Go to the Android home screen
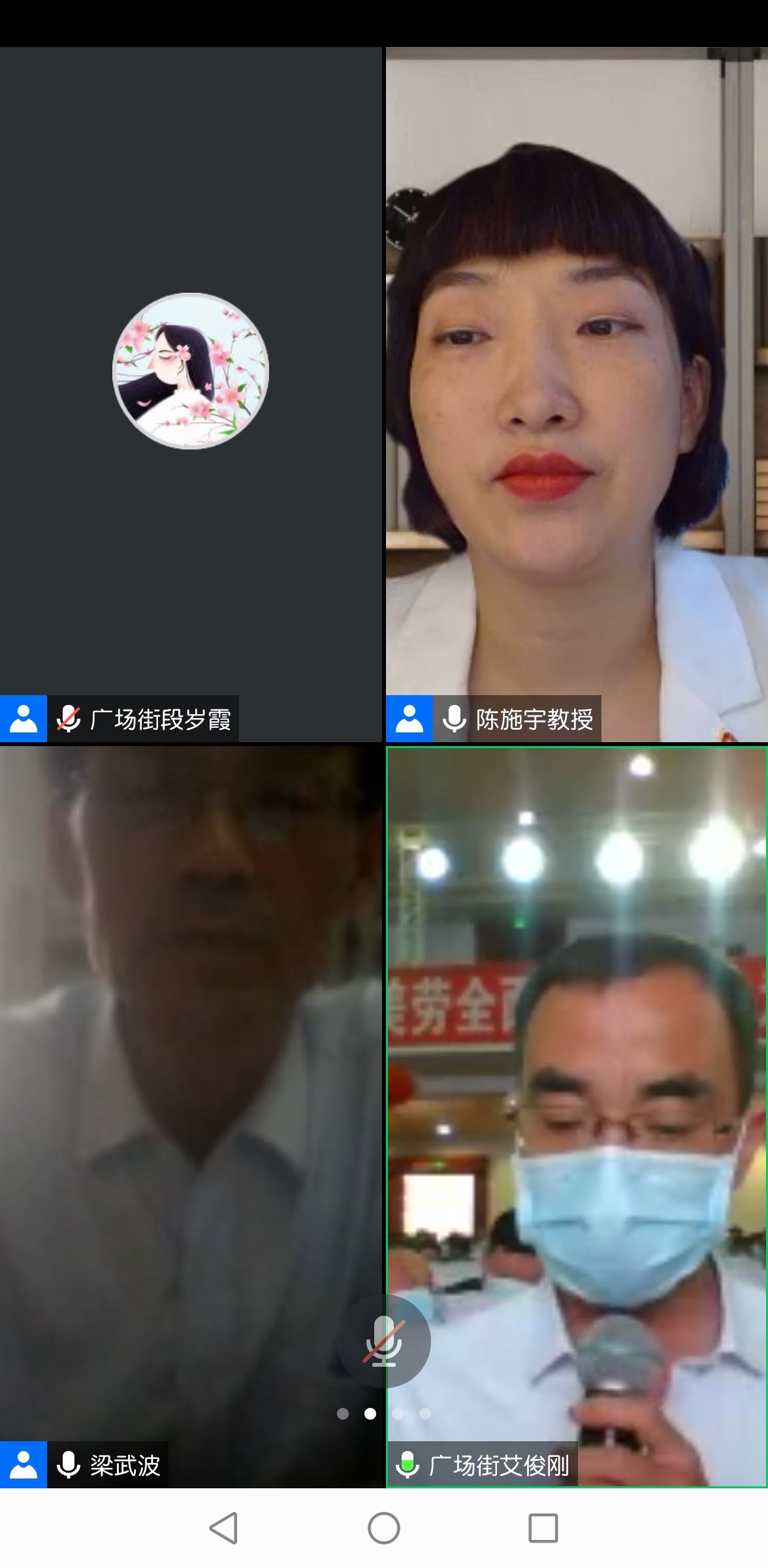The image size is (768, 1568). (x=383, y=1528)
